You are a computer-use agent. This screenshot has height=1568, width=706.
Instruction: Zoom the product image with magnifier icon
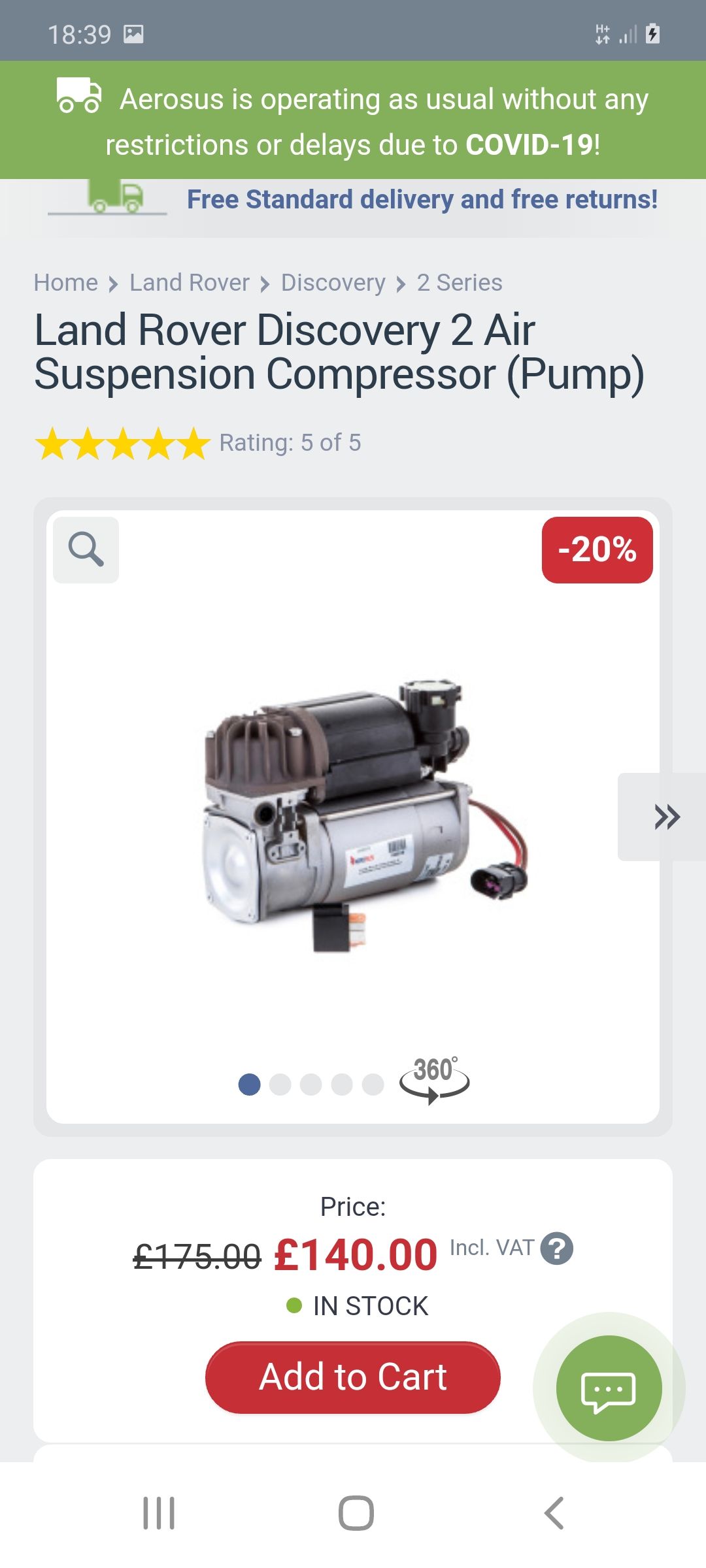[x=86, y=549]
